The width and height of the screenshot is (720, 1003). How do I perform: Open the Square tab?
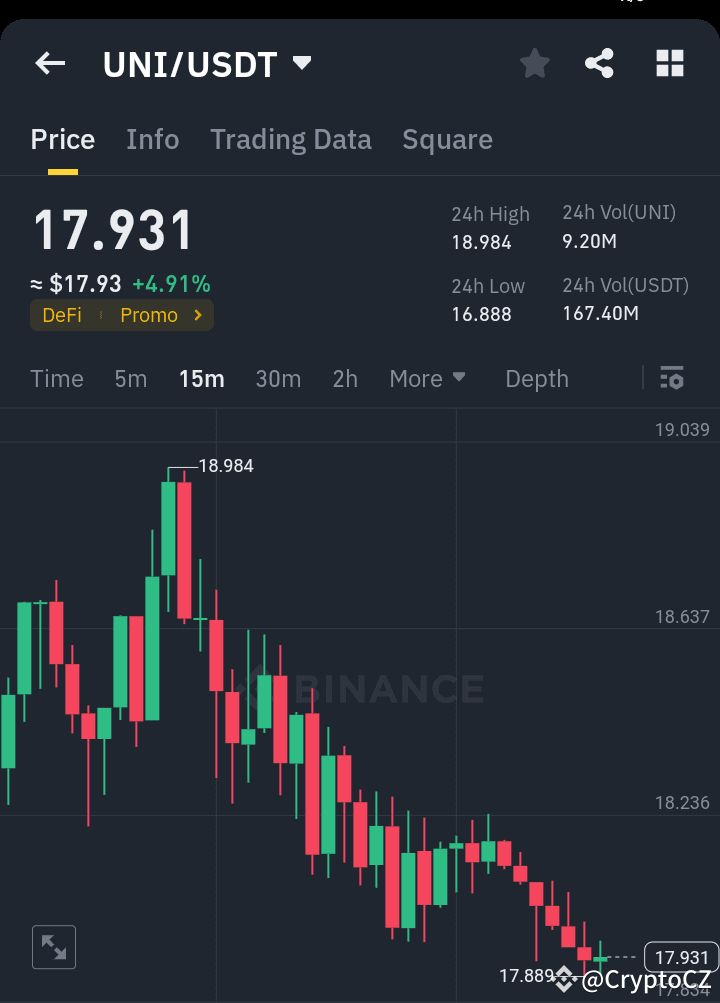pos(447,139)
